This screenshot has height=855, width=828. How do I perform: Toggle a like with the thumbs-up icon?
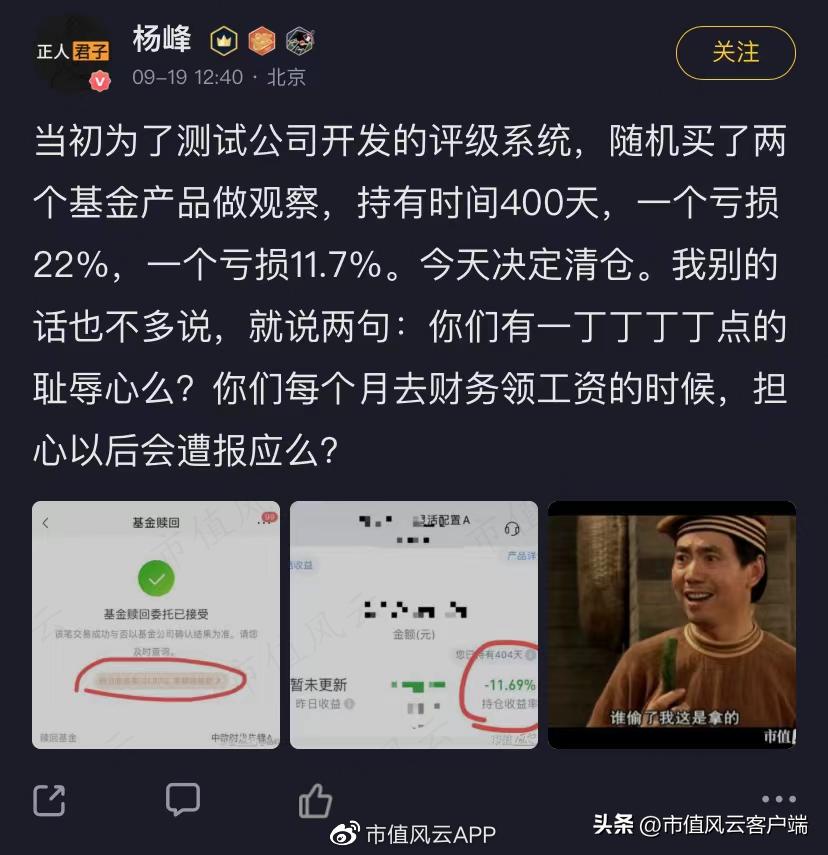click(315, 800)
